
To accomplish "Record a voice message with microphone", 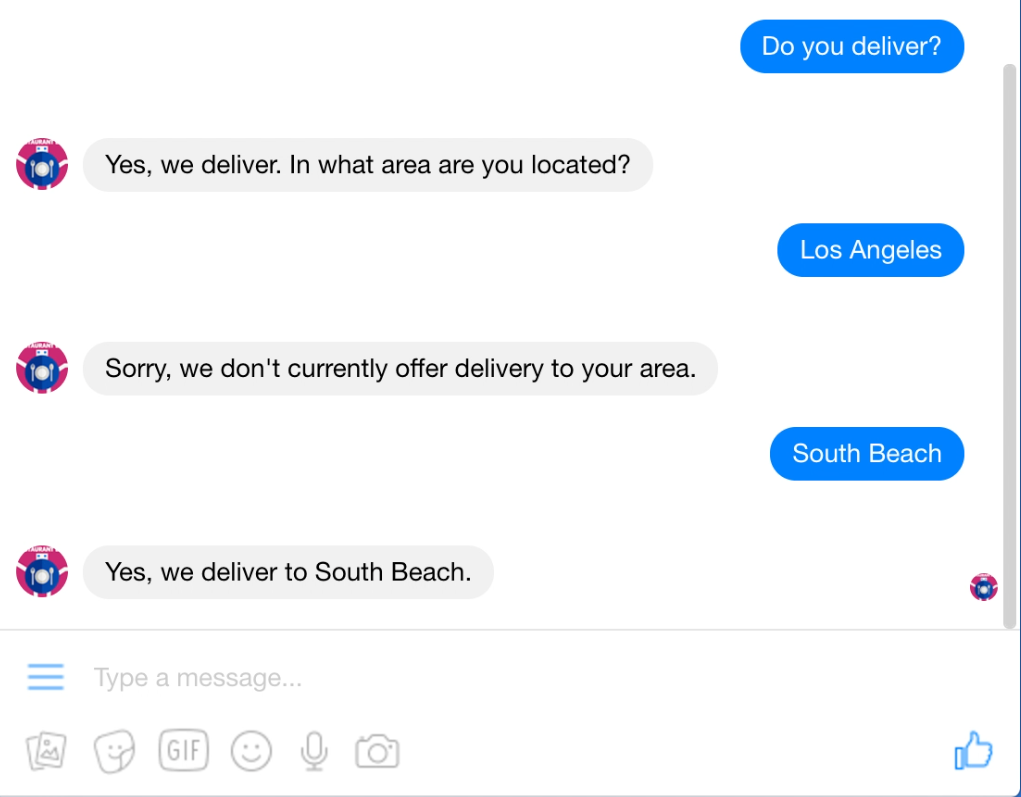I will pyautogui.click(x=314, y=750).
